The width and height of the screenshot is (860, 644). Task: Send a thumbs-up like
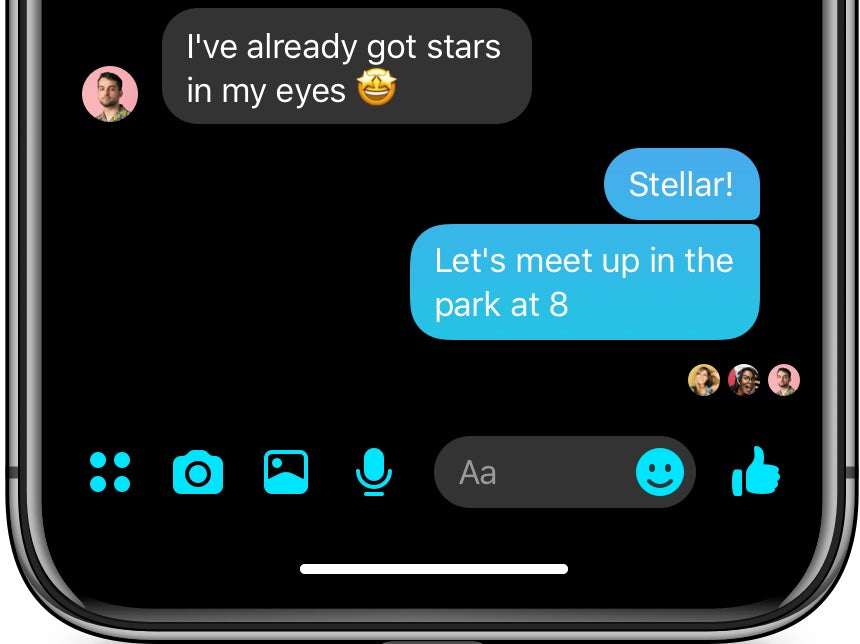(756, 472)
